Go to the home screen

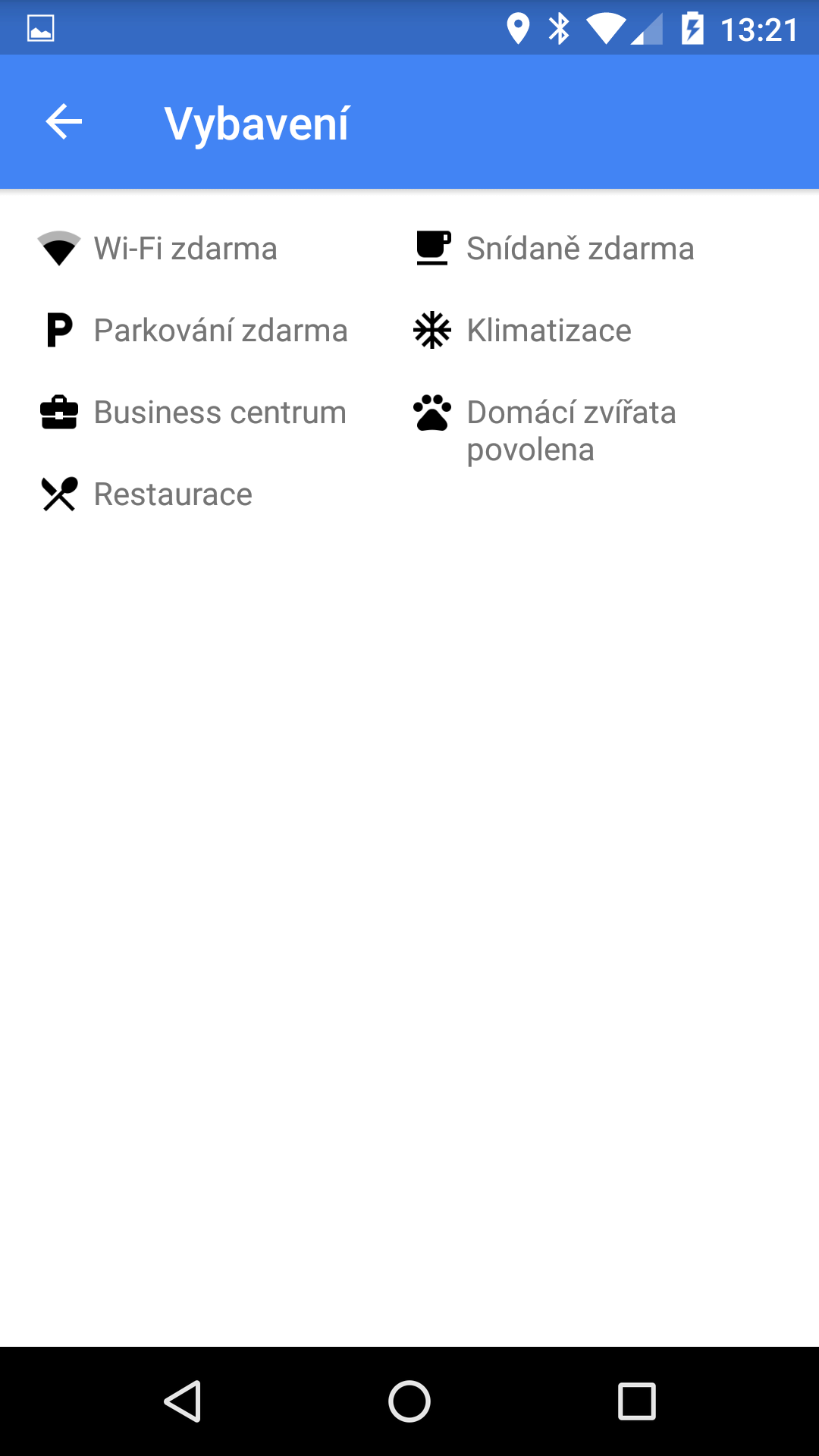coord(409,1401)
